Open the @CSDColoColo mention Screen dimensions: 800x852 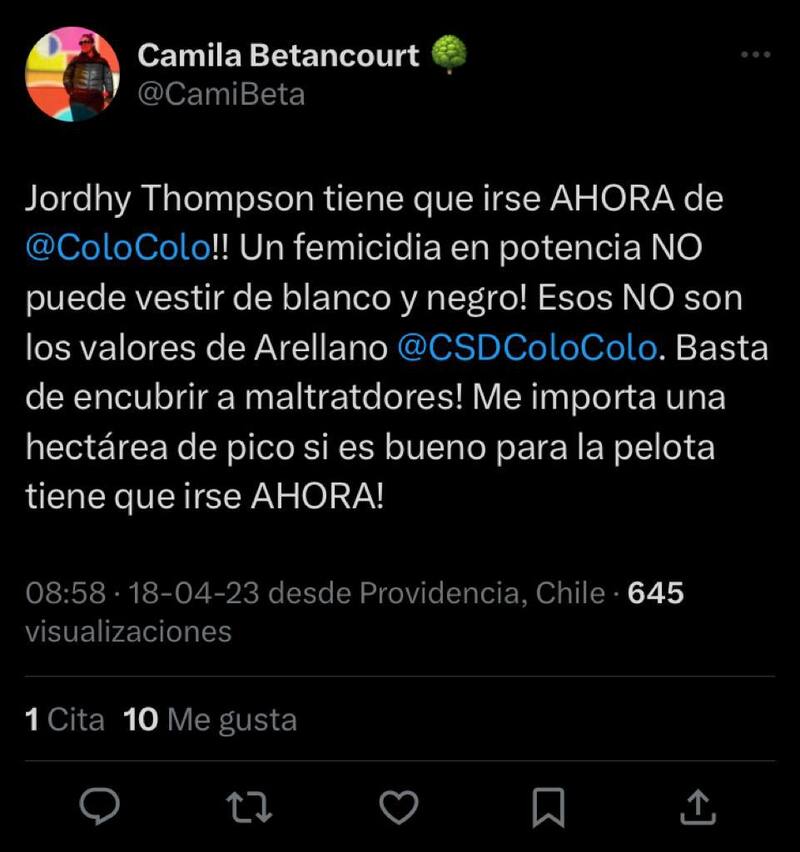528,347
